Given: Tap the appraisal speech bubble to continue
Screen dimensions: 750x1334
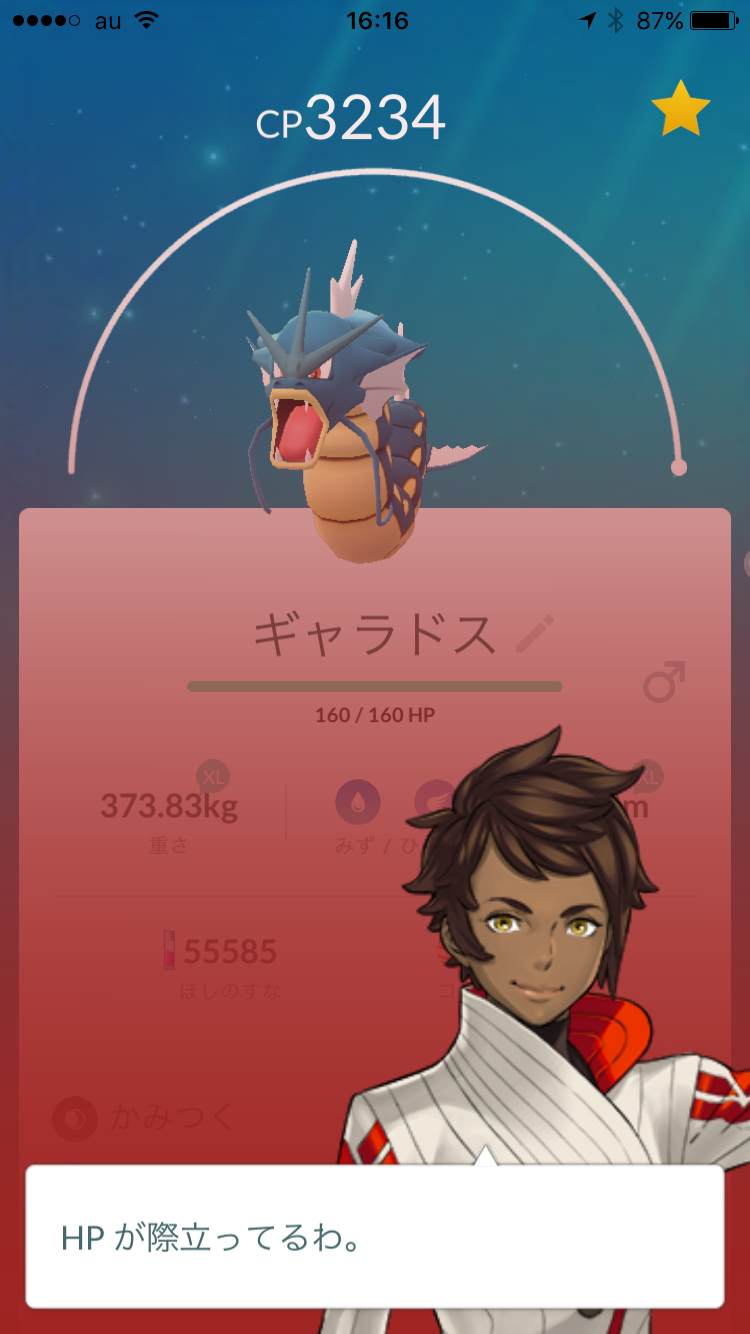Looking at the screenshot, I should (x=375, y=1236).
